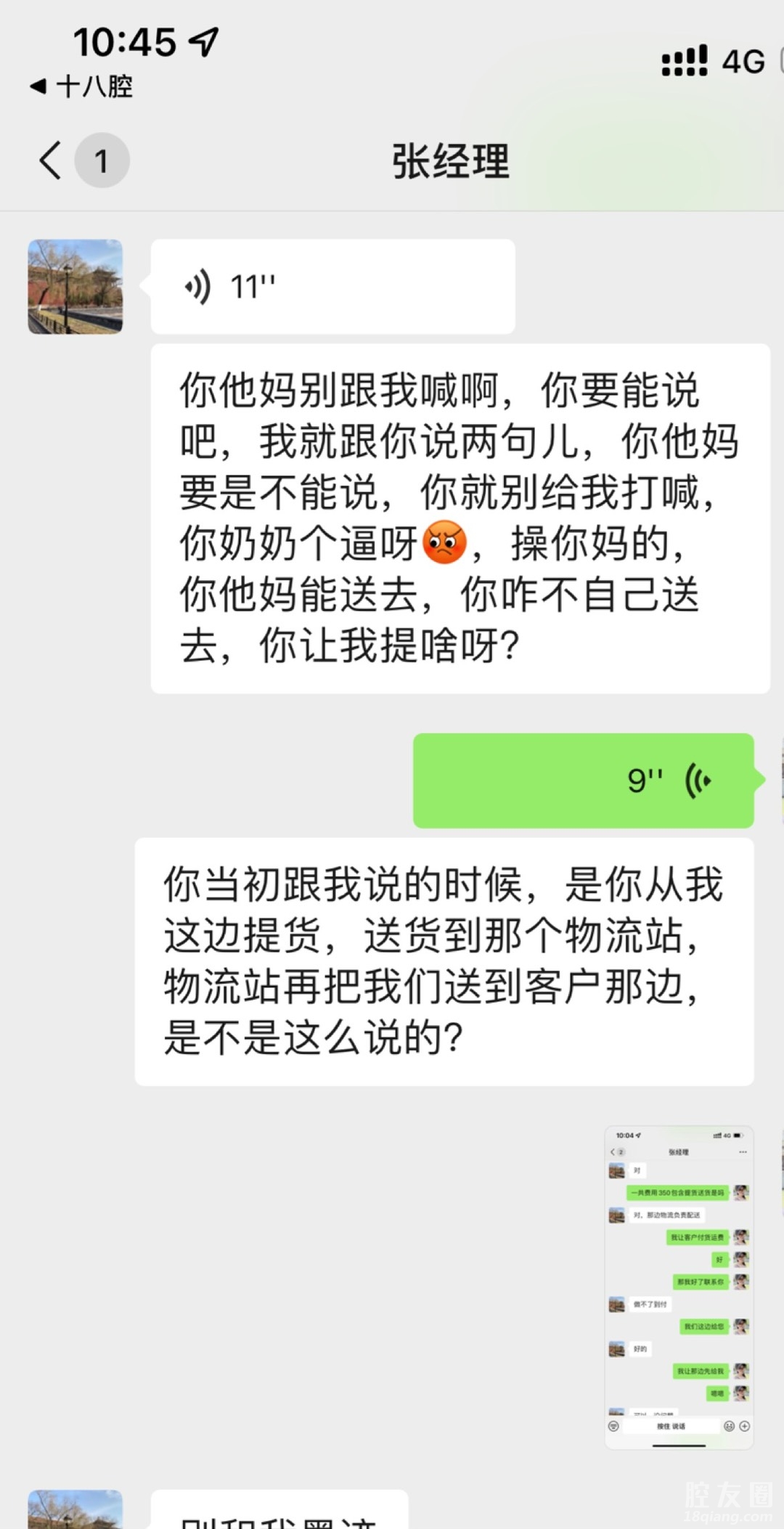Play the 11-second voice message
Screen dimensions: 784x1529
332,287
